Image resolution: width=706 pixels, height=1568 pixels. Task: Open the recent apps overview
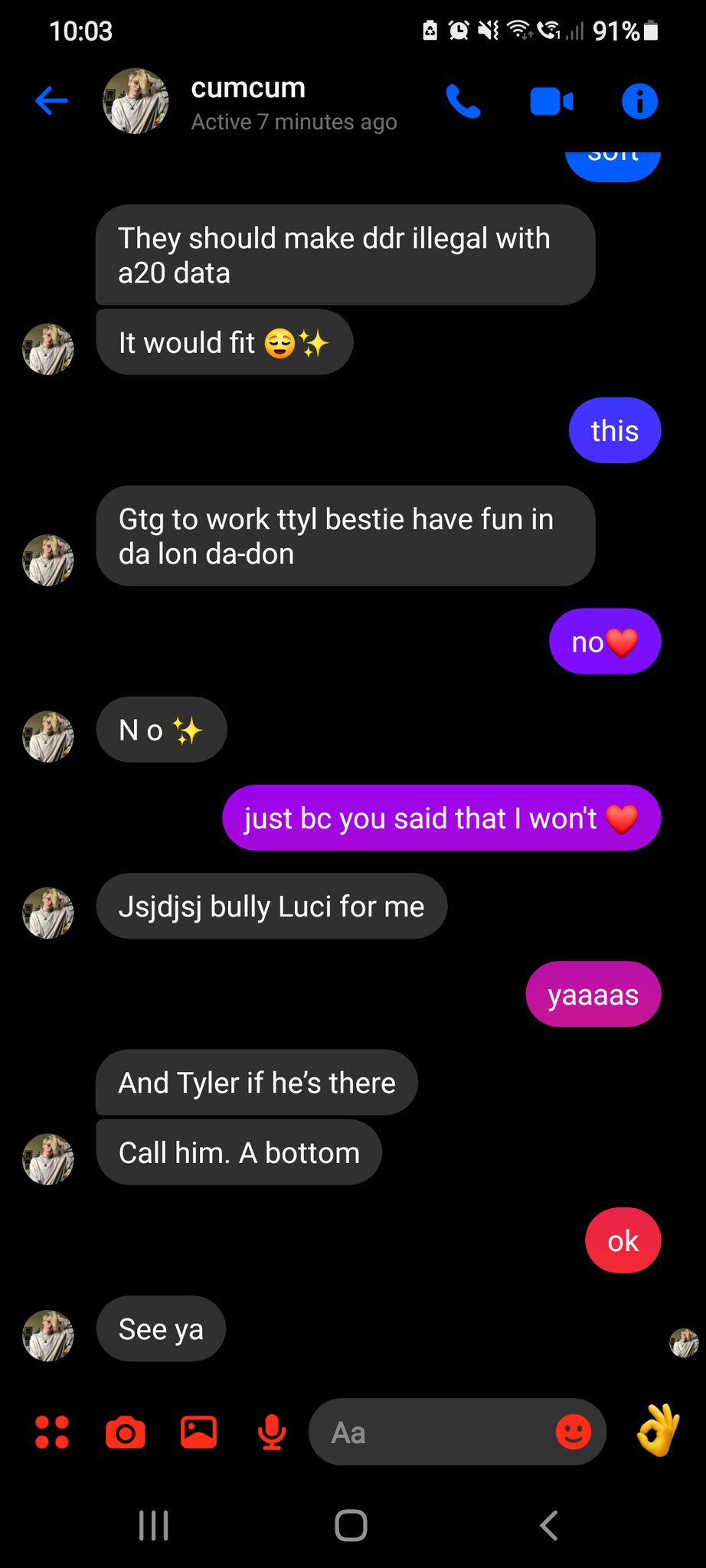coord(154,1525)
